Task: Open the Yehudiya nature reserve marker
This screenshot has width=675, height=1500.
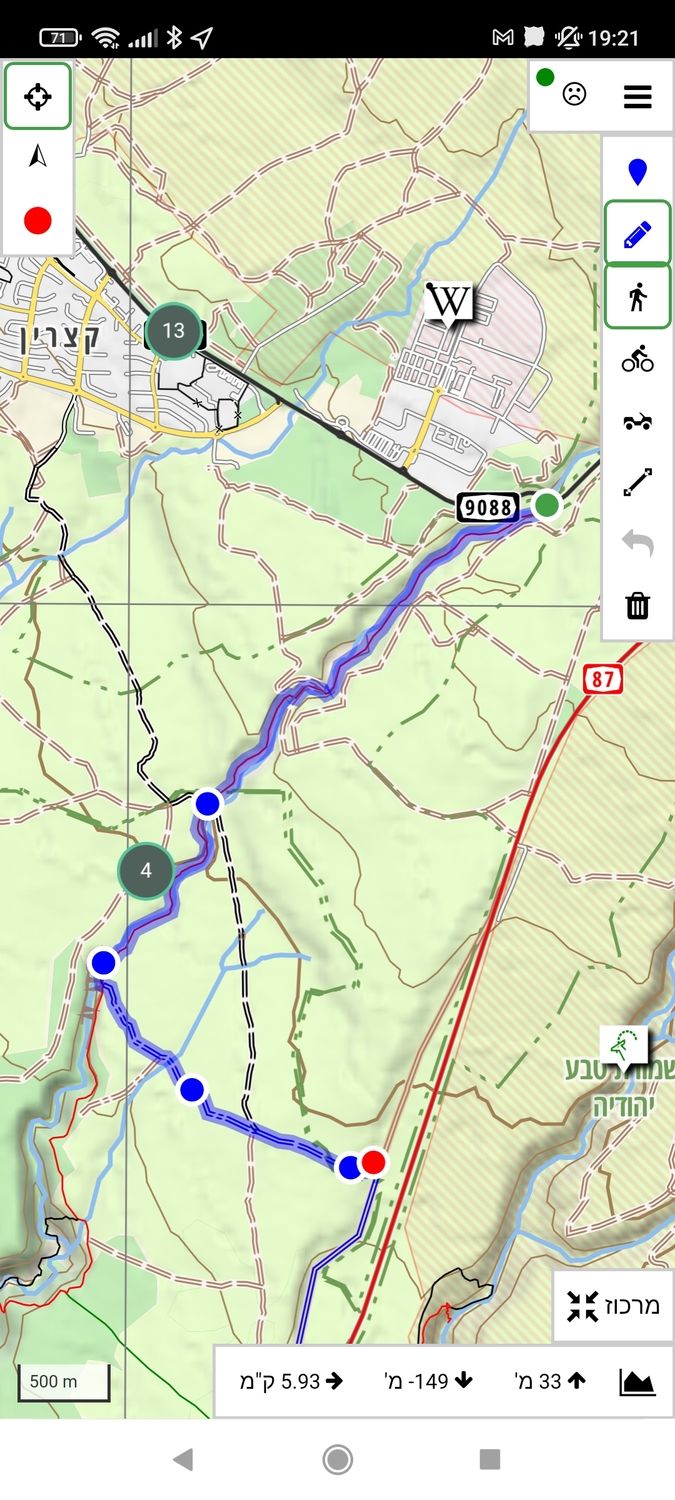Action: (x=625, y=1045)
